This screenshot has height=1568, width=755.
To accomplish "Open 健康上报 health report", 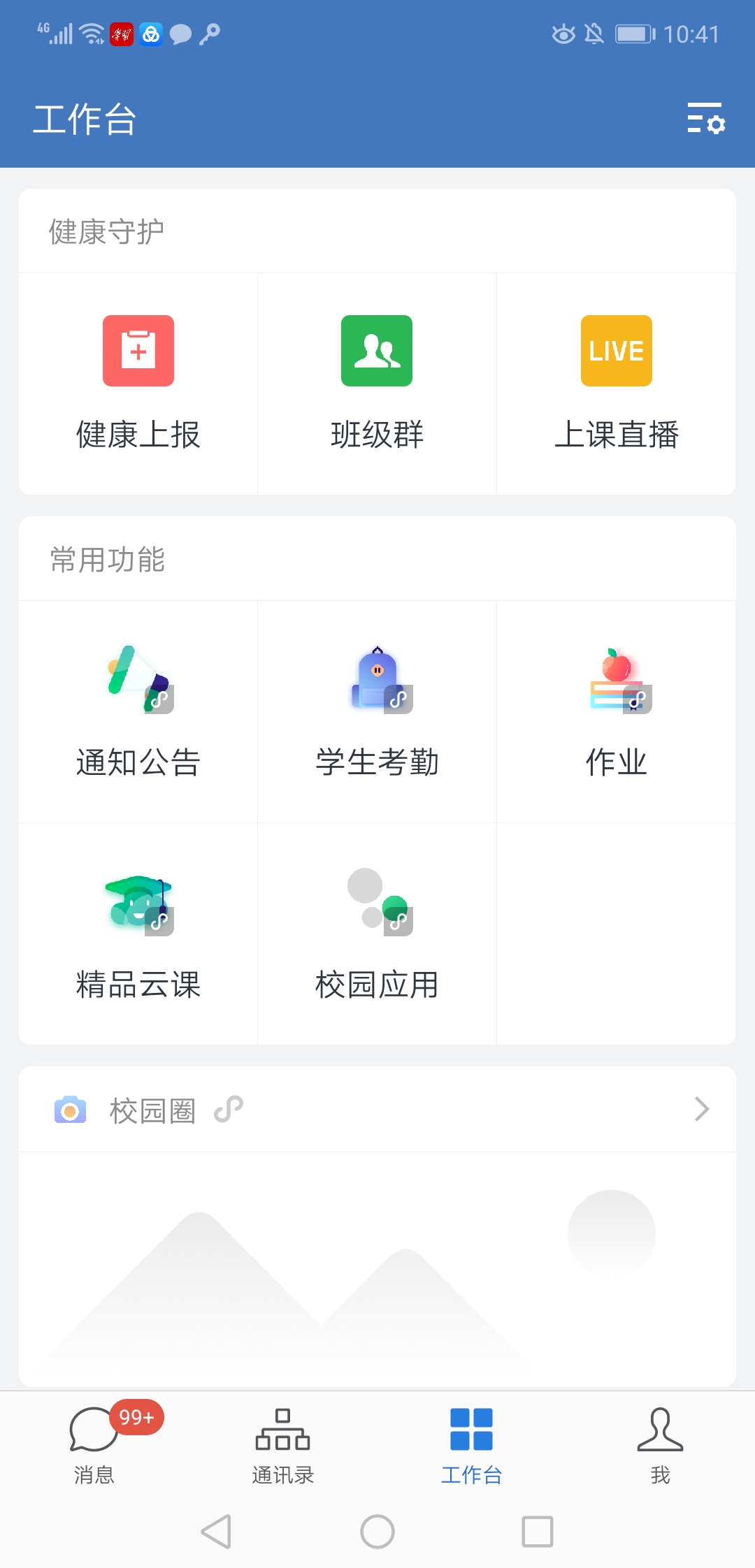I will 138,383.
